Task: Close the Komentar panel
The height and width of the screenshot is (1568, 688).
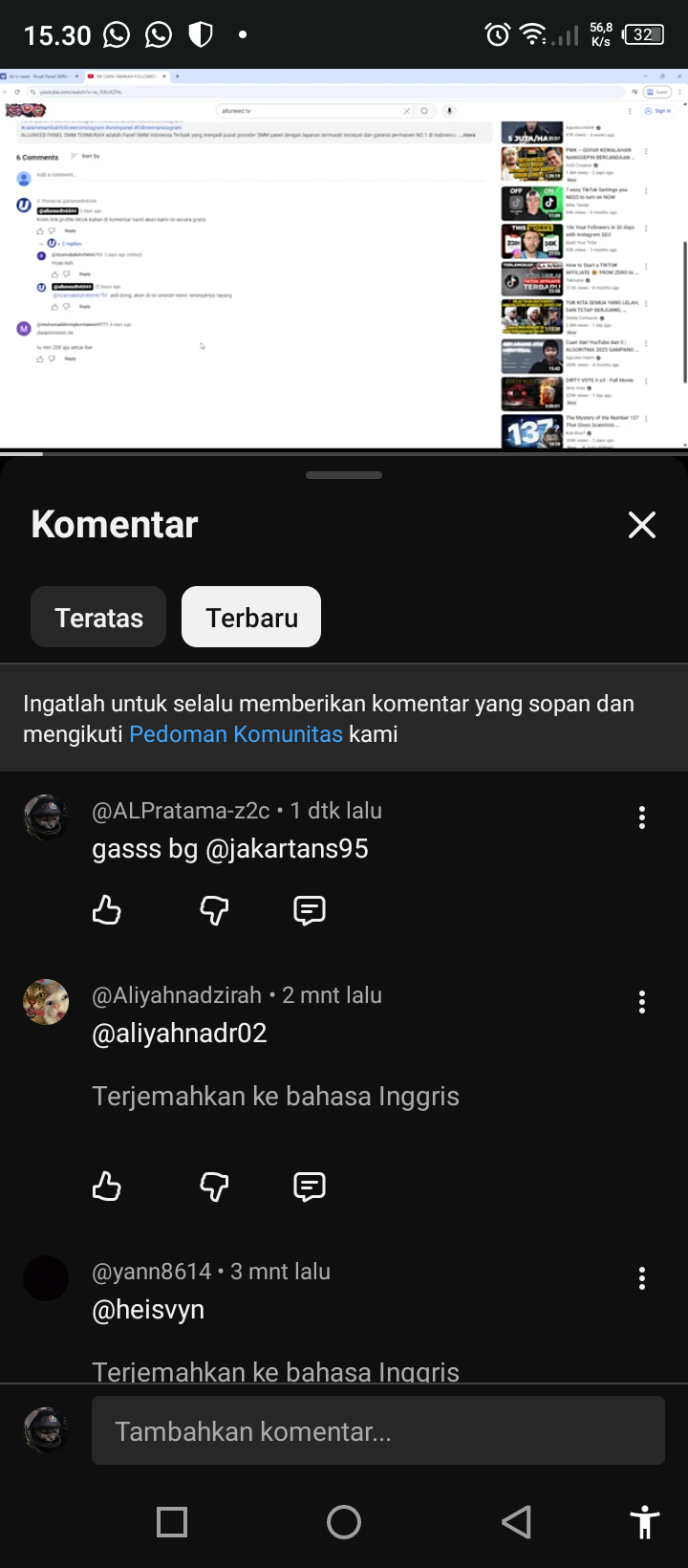Action: (641, 525)
